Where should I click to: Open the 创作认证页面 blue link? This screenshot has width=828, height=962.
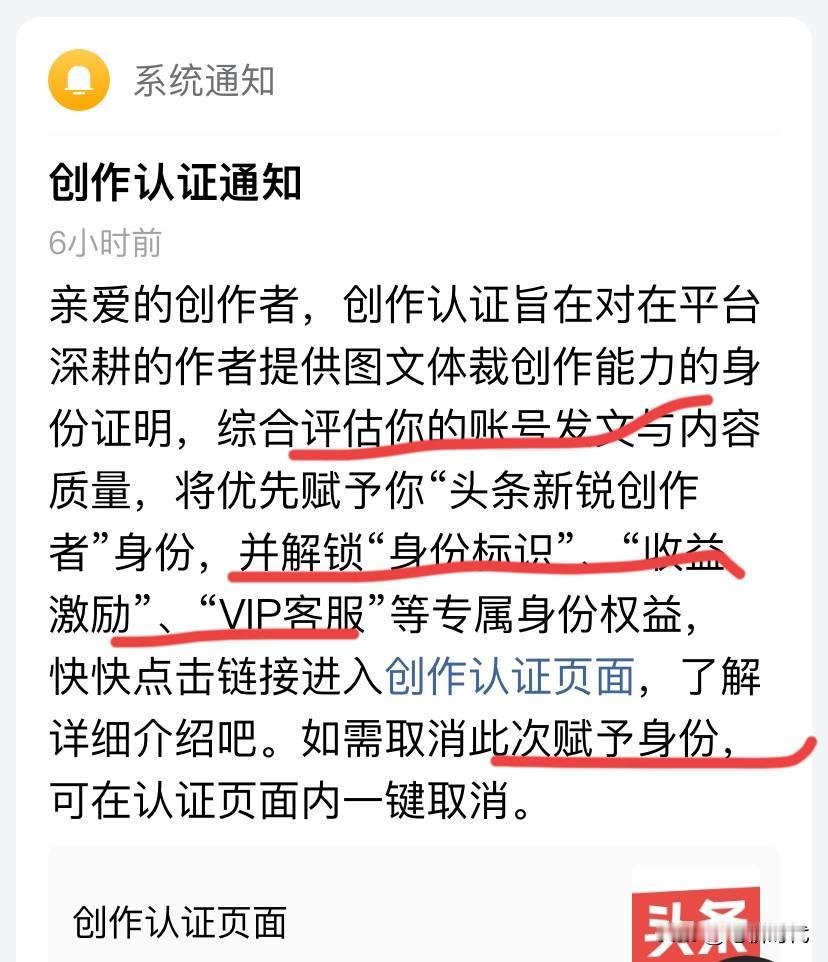pyautogui.click(x=513, y=677)
